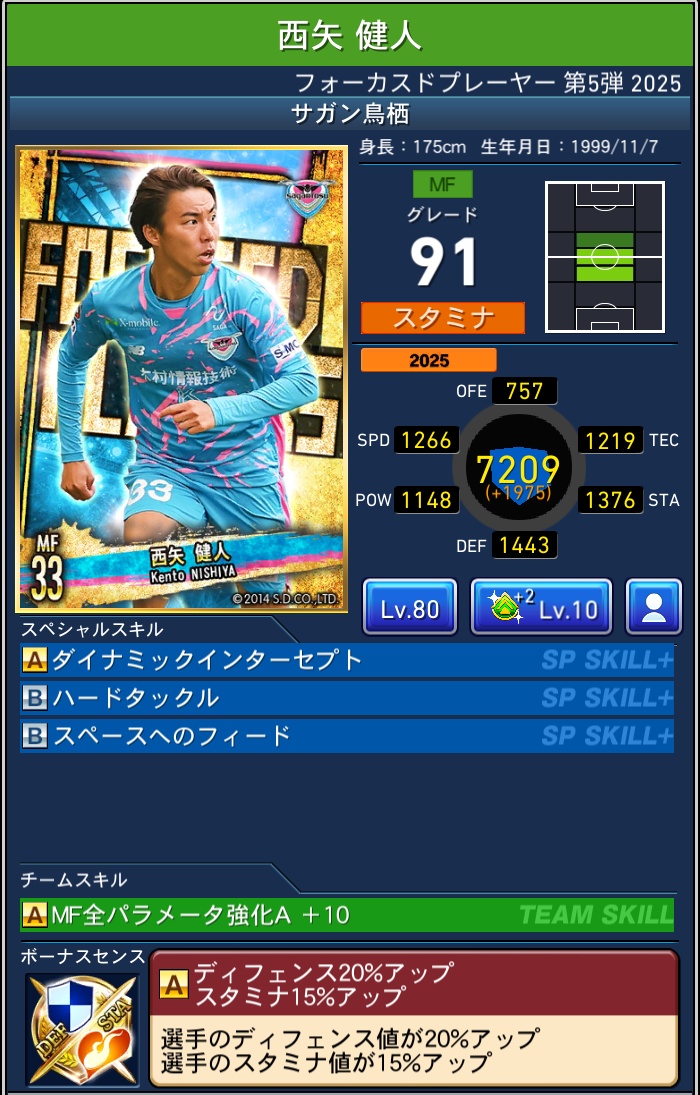Viewport: 700px width, 1095px height.
Task: Tap the DEF/STA bonus sense icon
Action: pos(82,1029)
